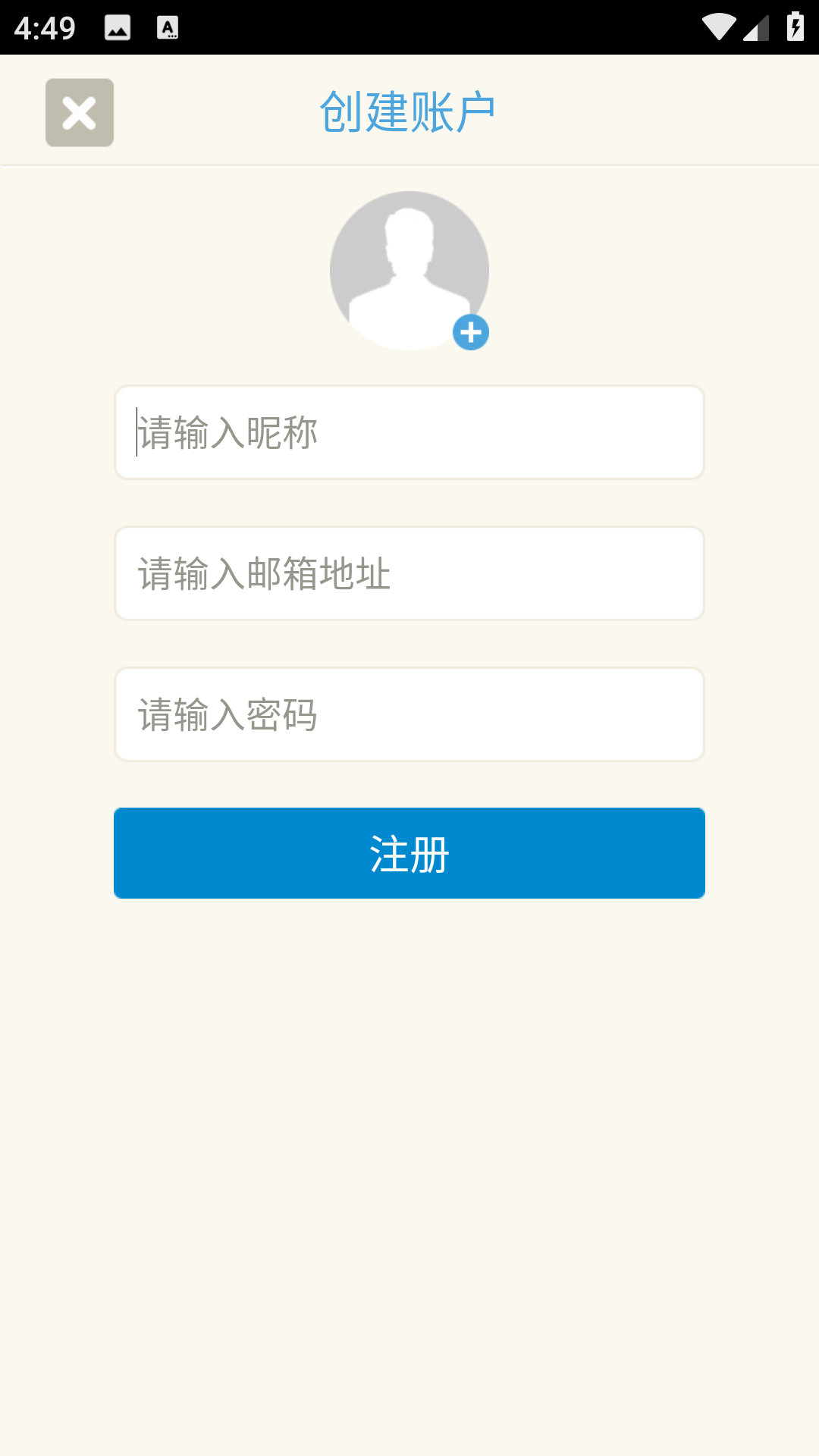Tap the 创建账户 heading text

click(x=409, y=108)
